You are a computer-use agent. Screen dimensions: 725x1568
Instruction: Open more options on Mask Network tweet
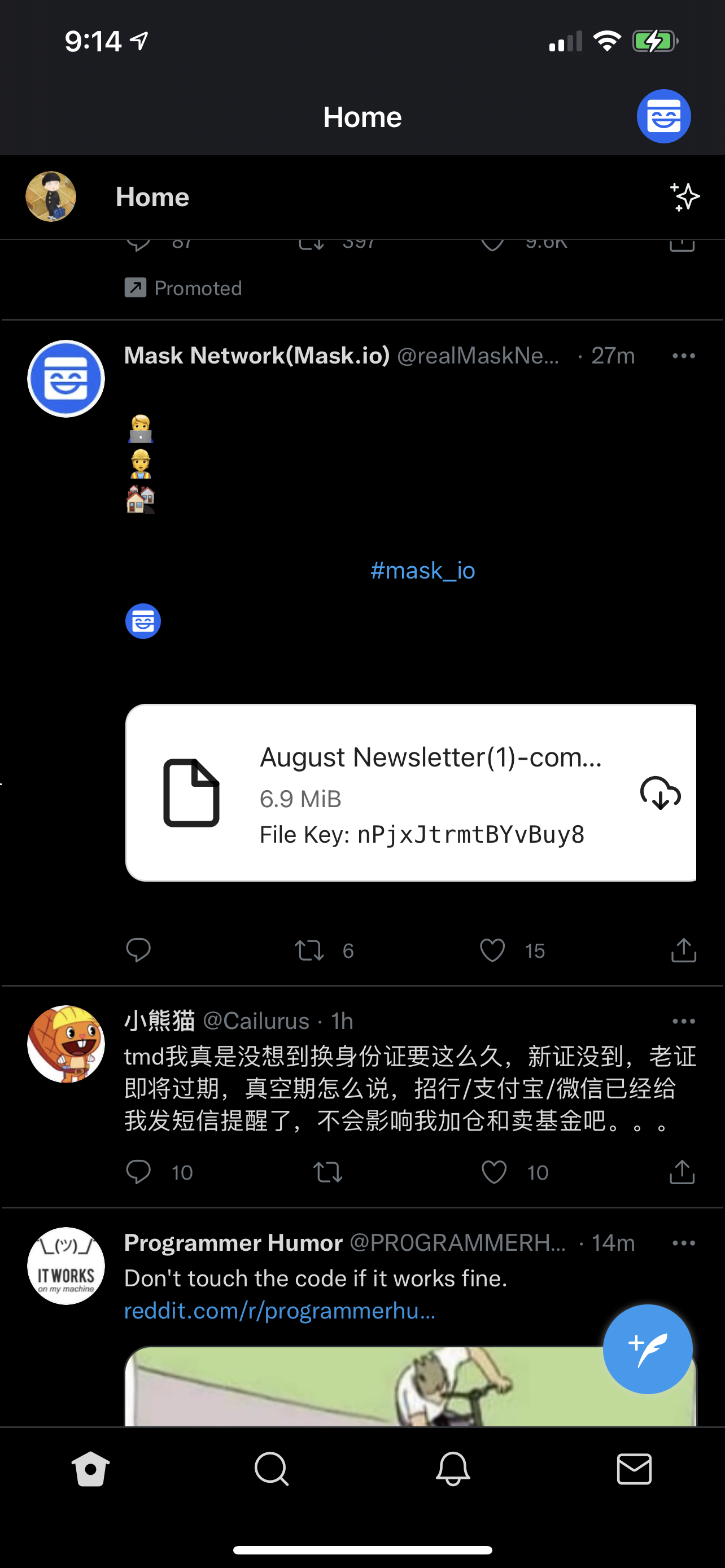tap(683, 356)
